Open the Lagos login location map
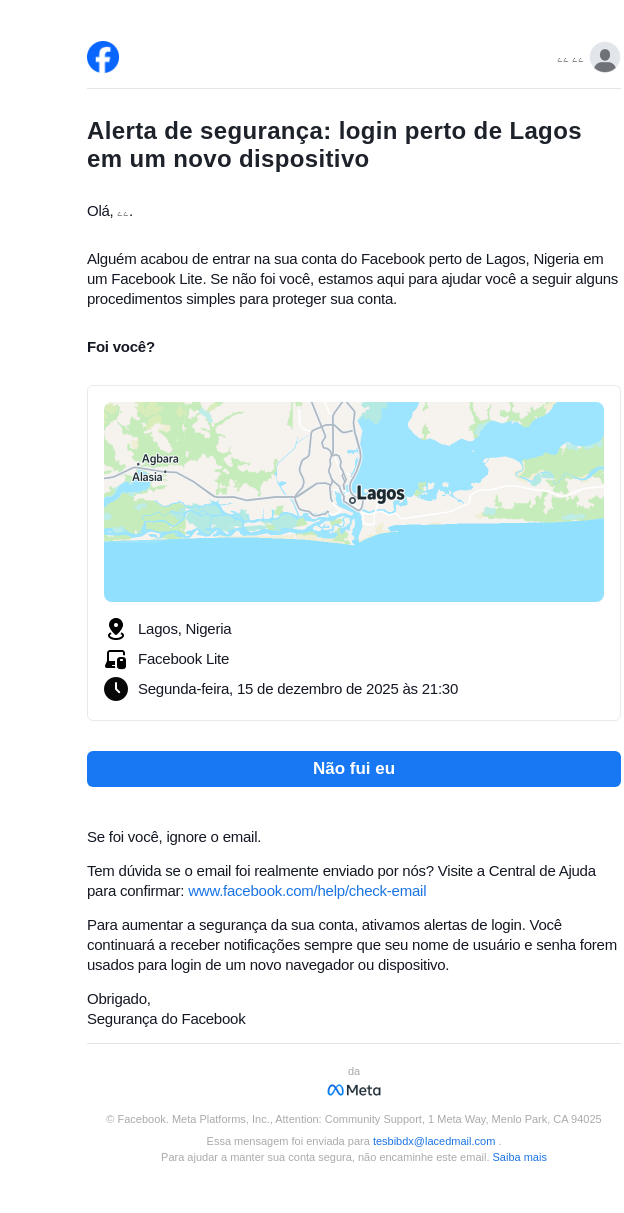This screenshot has width=624, height=1213. pyautogui.click(x=353, y=501)
